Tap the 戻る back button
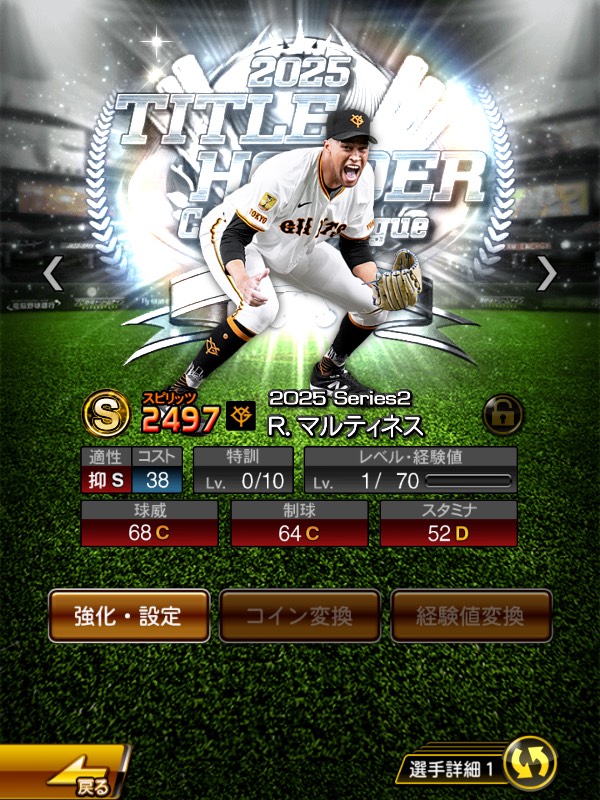This screenshot has width=600, height=800. 60,773
